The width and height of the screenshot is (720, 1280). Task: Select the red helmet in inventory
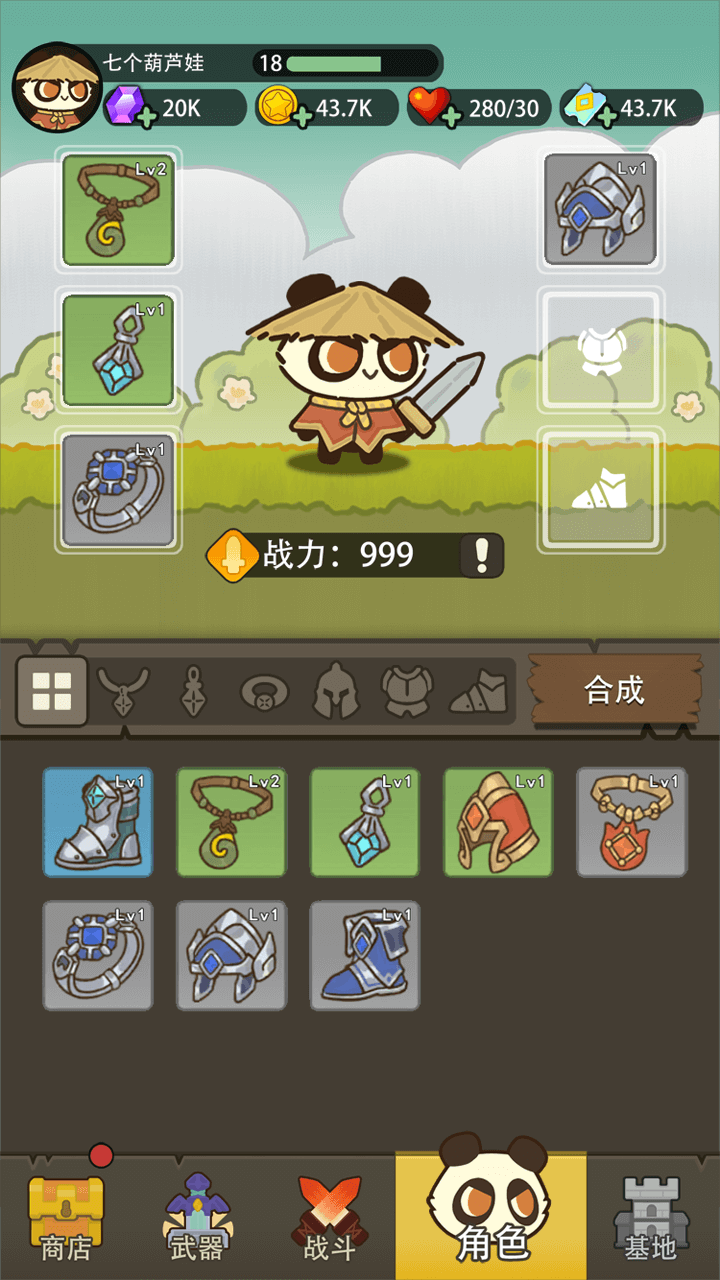click(x=498, y=822)
